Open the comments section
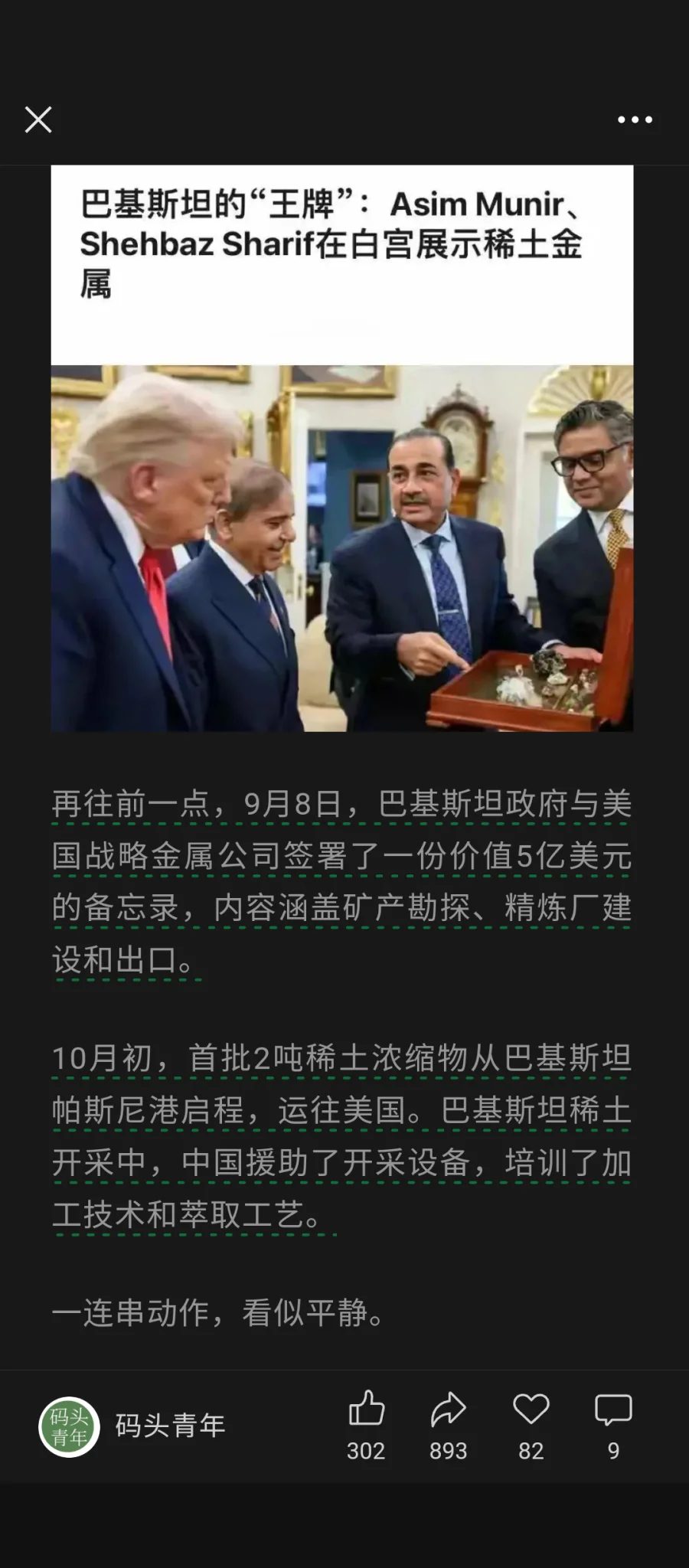689x1568 pixels. (612, 1410)
